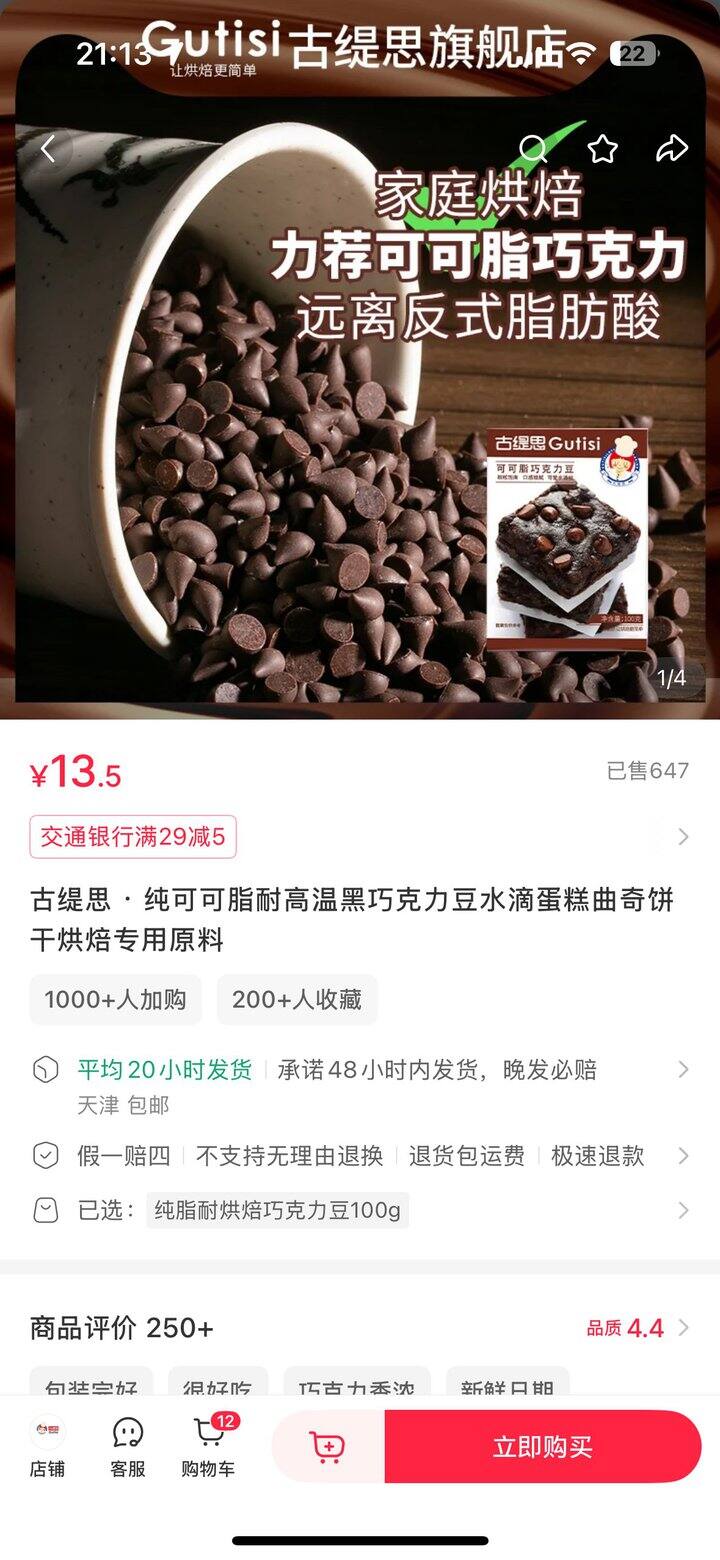Open the 店铺 store page

(47, 1446)
